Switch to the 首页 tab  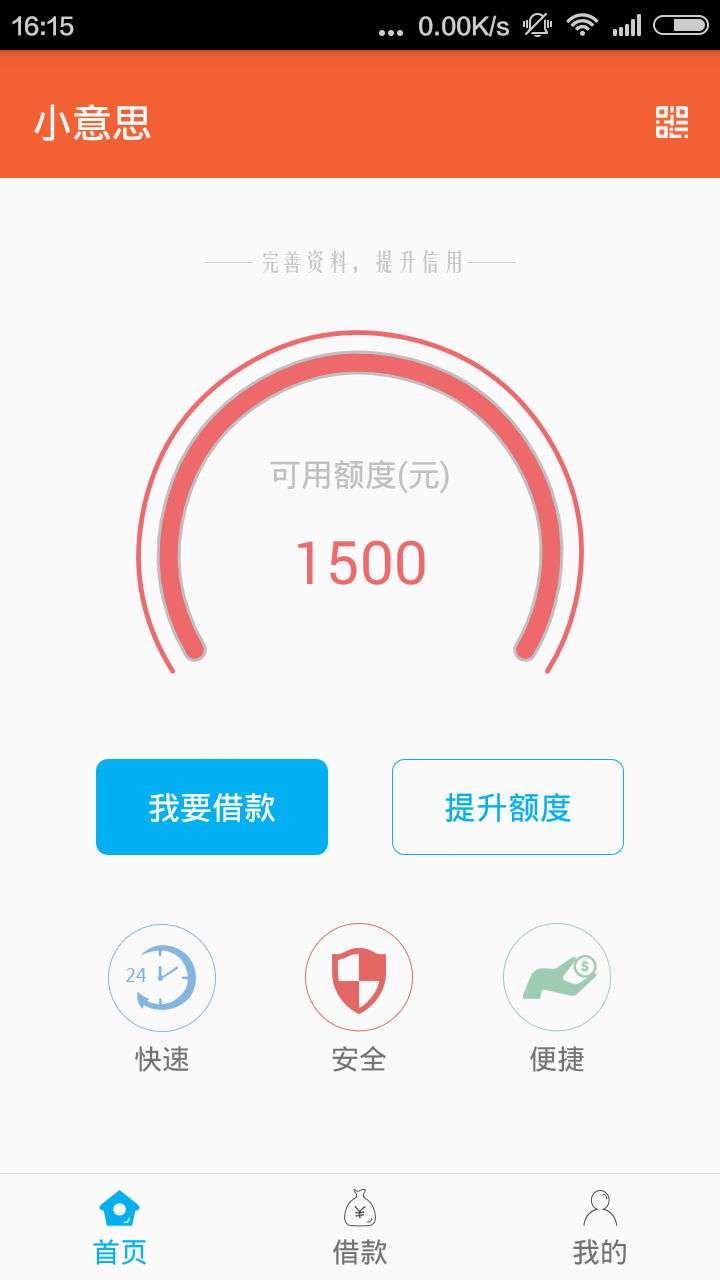click(120, 1228)
